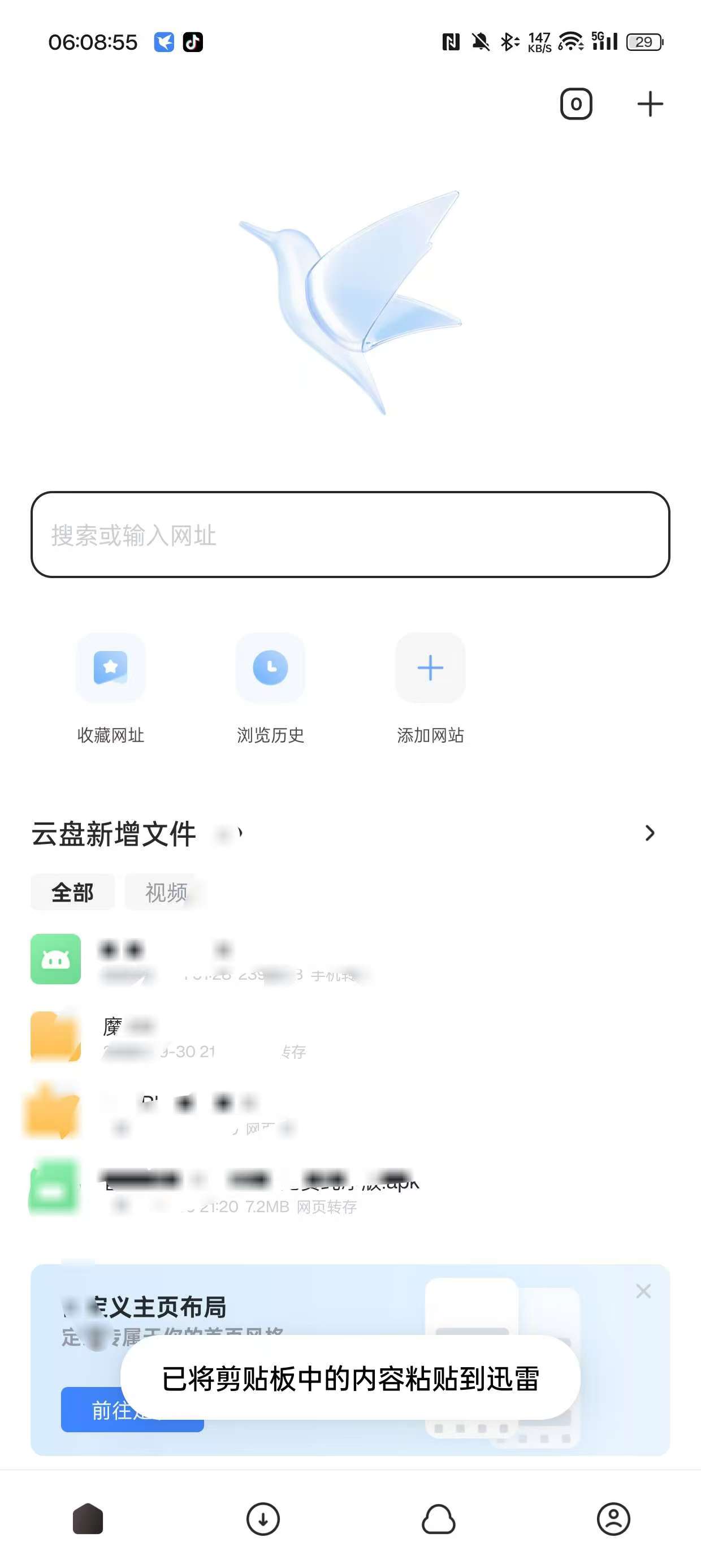Open the downloads tab in bottom bar
This screenshot has width=701, height=1568.
tap(263, 1519)
